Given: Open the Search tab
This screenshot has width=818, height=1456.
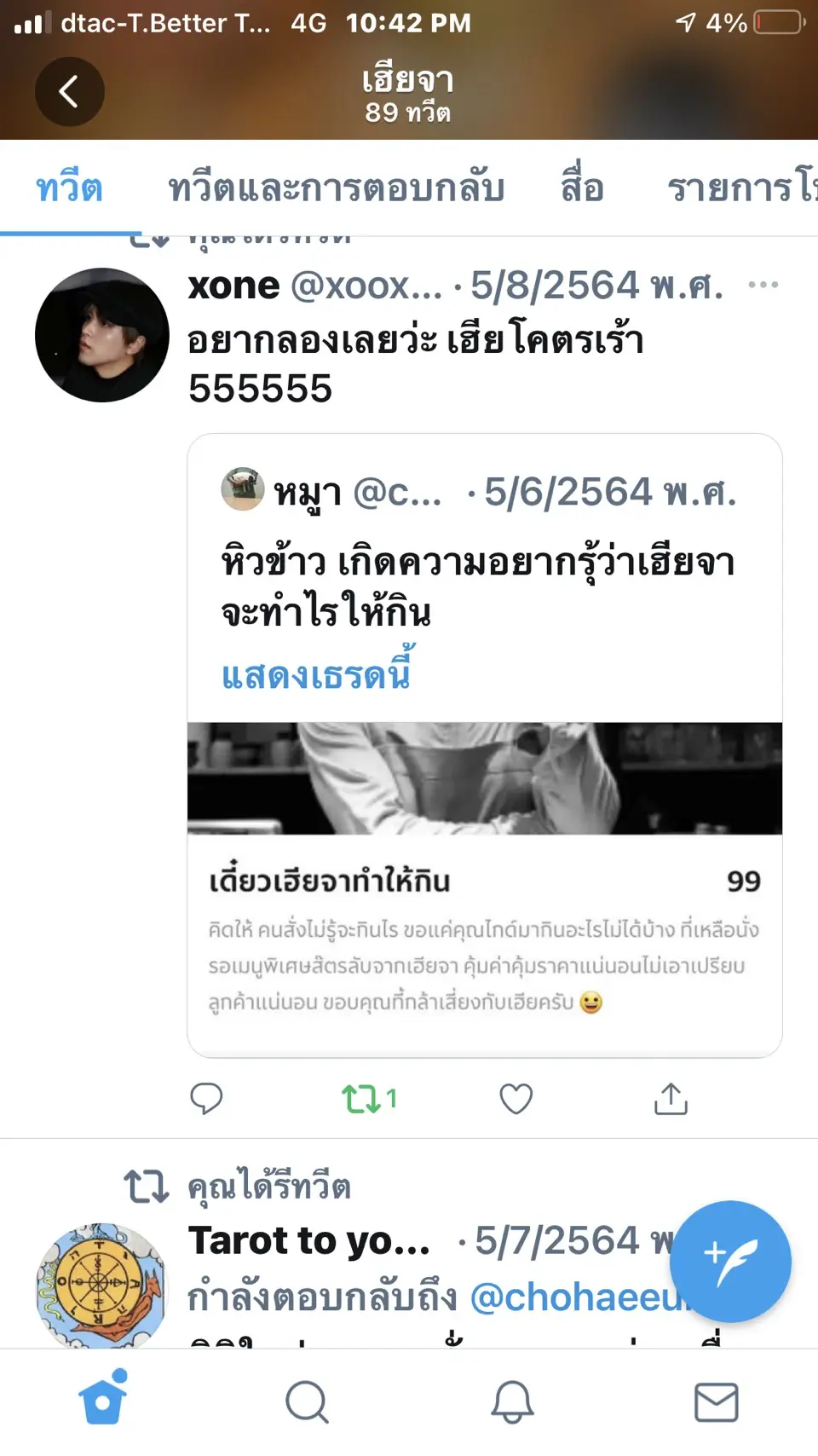Looking at the screenshot, I should tap(307, 1401).
